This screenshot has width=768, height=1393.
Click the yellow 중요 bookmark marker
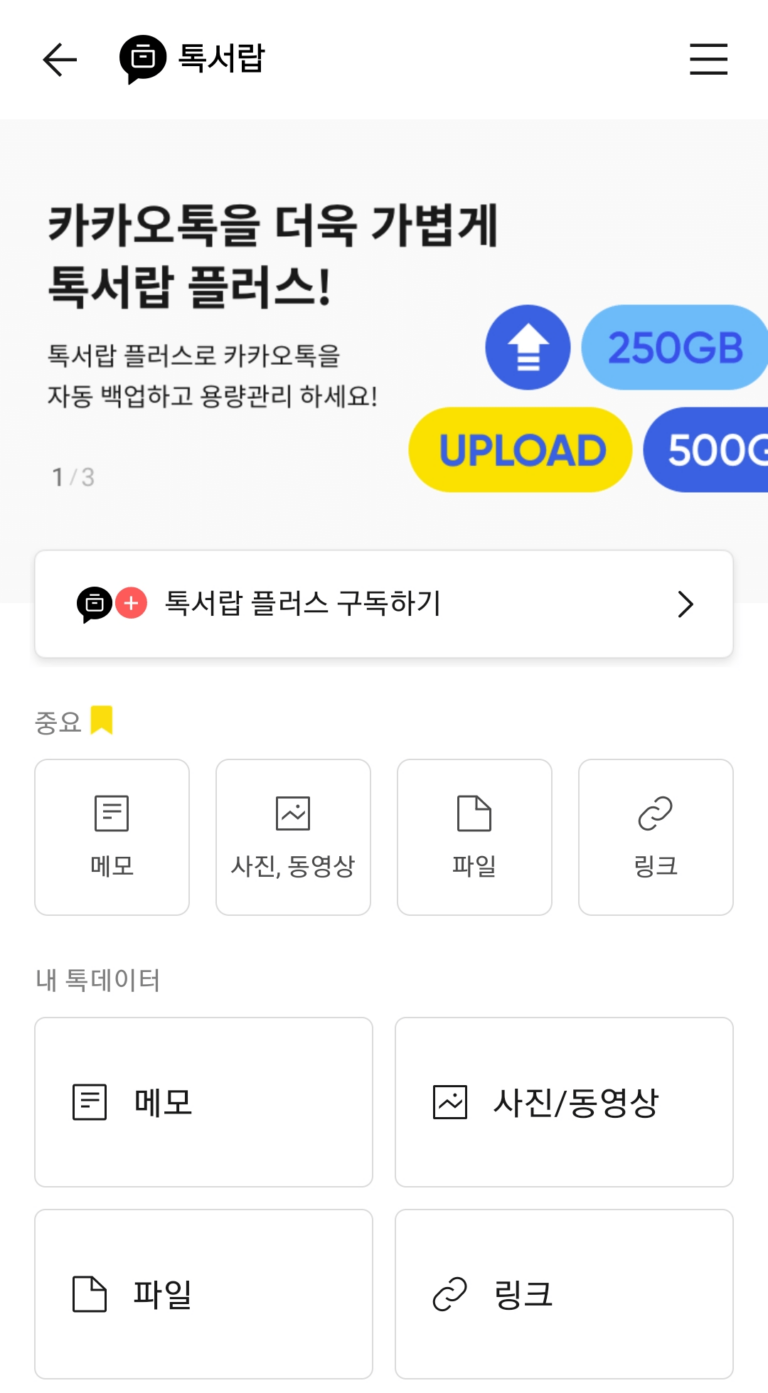(100, 719)
